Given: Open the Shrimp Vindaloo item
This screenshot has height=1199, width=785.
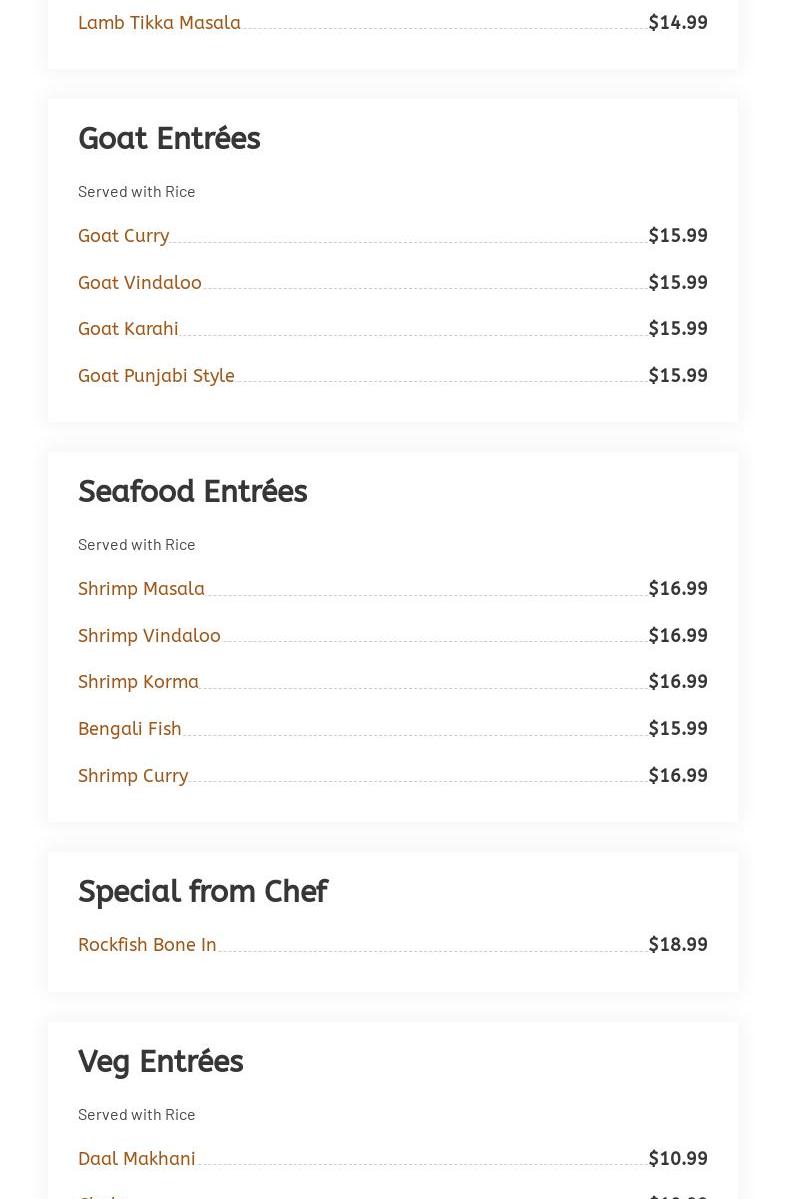Looking at the screenshot, I should pyautogui.click(x=149, y=636).
